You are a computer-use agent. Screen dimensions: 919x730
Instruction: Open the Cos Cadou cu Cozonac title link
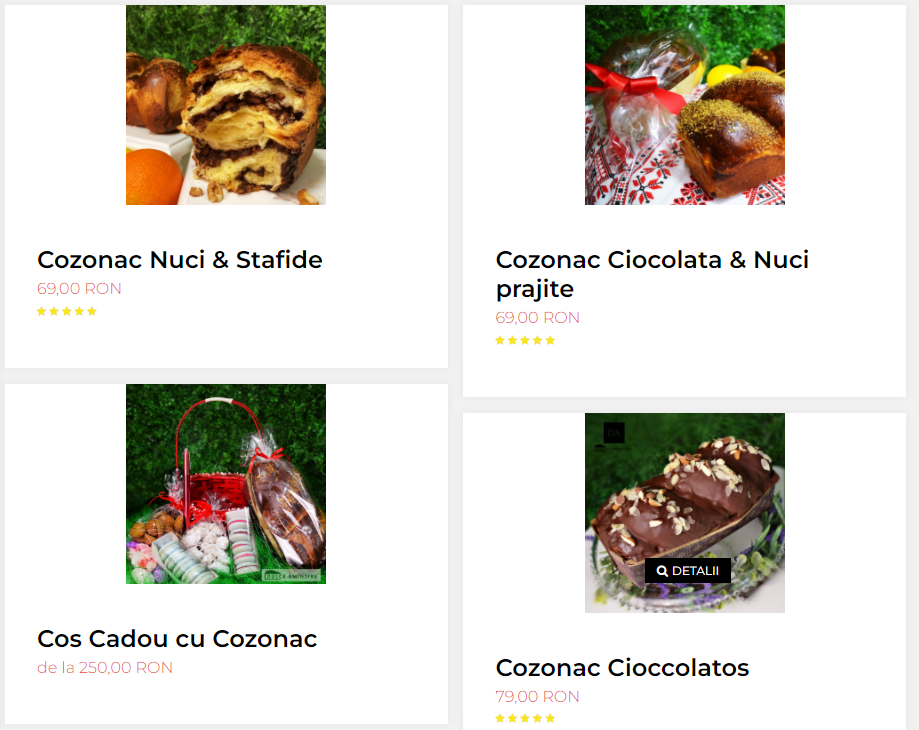[177, 639]
